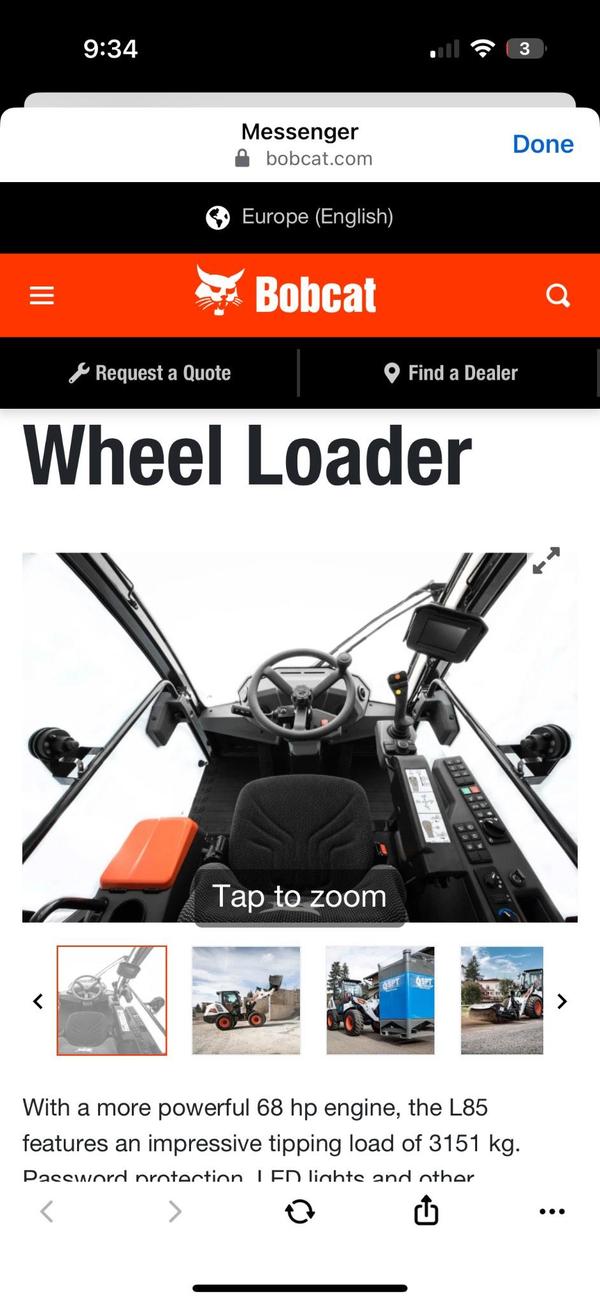
Task: Select the loader dumping gravel thumbnail
Action: coord(246,1001)
